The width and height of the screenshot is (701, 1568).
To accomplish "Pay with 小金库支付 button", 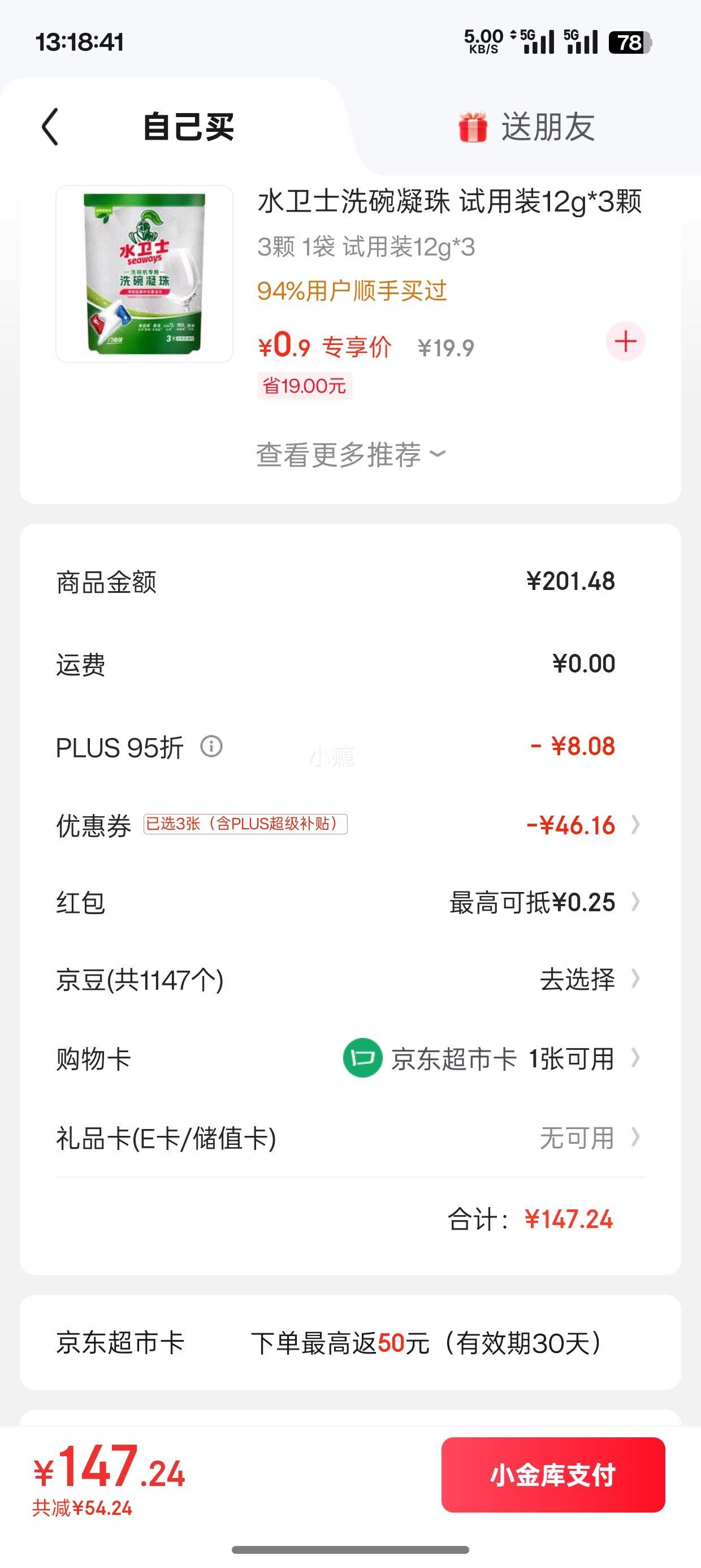I will [x=552, y=1475].
